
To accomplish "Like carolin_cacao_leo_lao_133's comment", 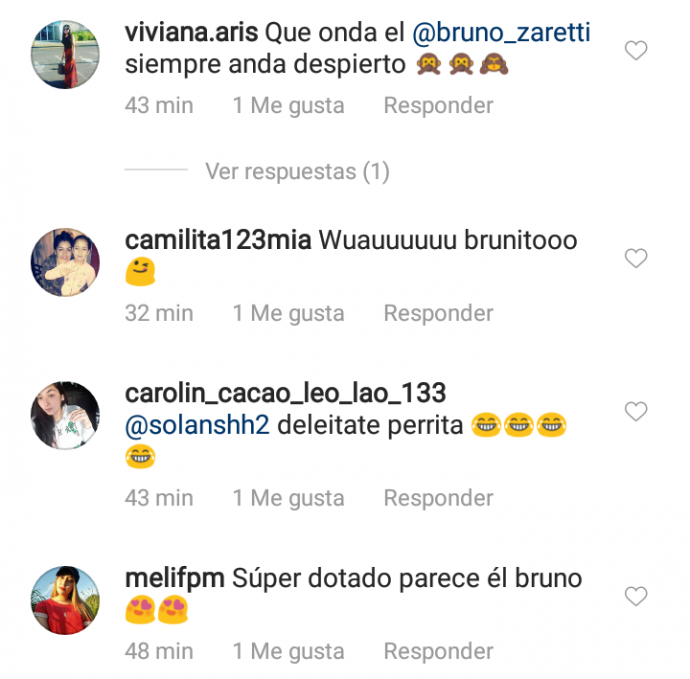I will point(636,411).
